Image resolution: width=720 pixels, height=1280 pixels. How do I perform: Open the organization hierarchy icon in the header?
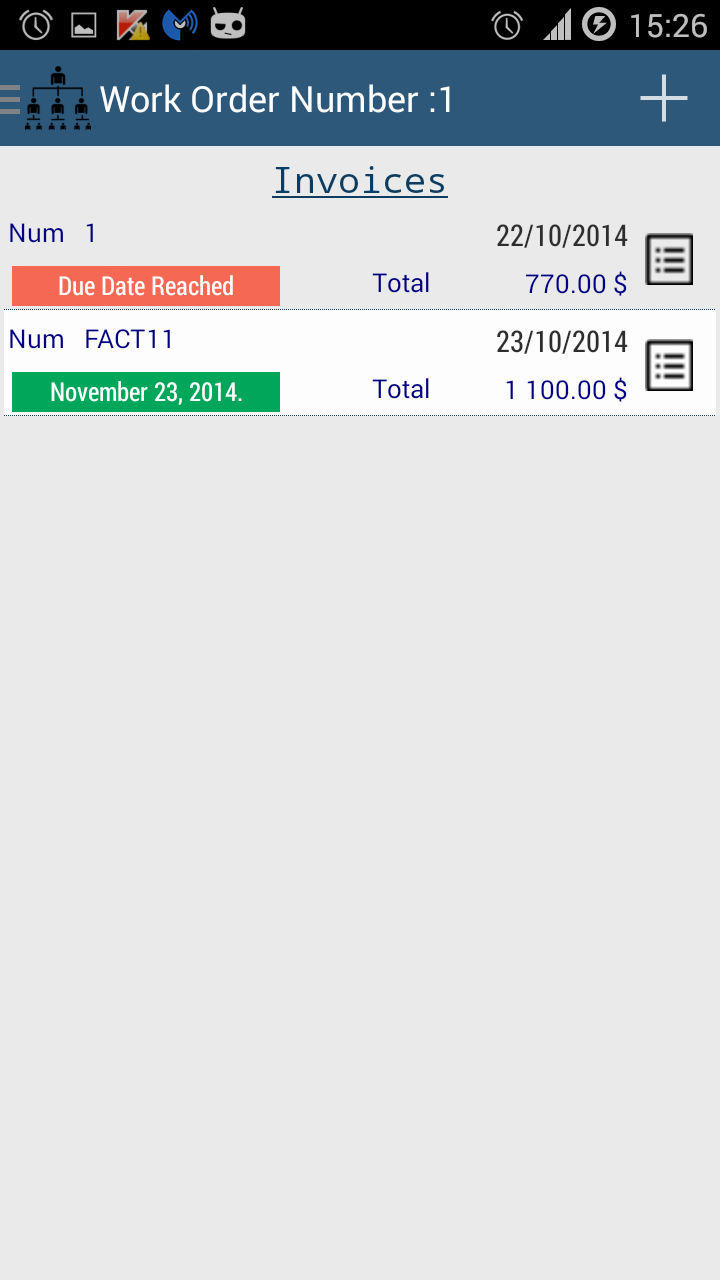(58, 98)
